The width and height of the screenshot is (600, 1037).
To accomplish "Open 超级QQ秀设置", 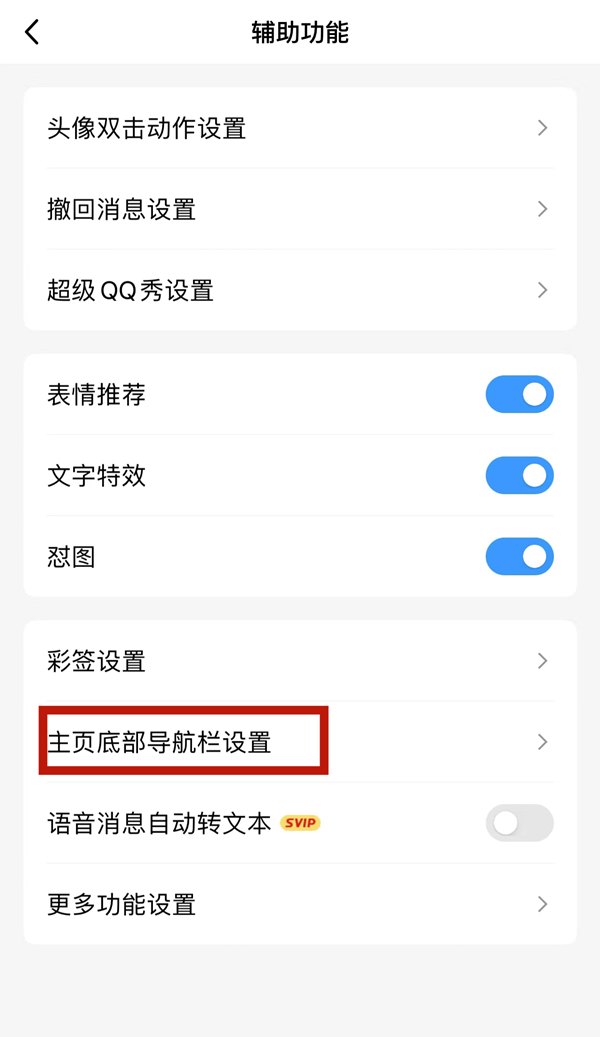I will 299,290.
